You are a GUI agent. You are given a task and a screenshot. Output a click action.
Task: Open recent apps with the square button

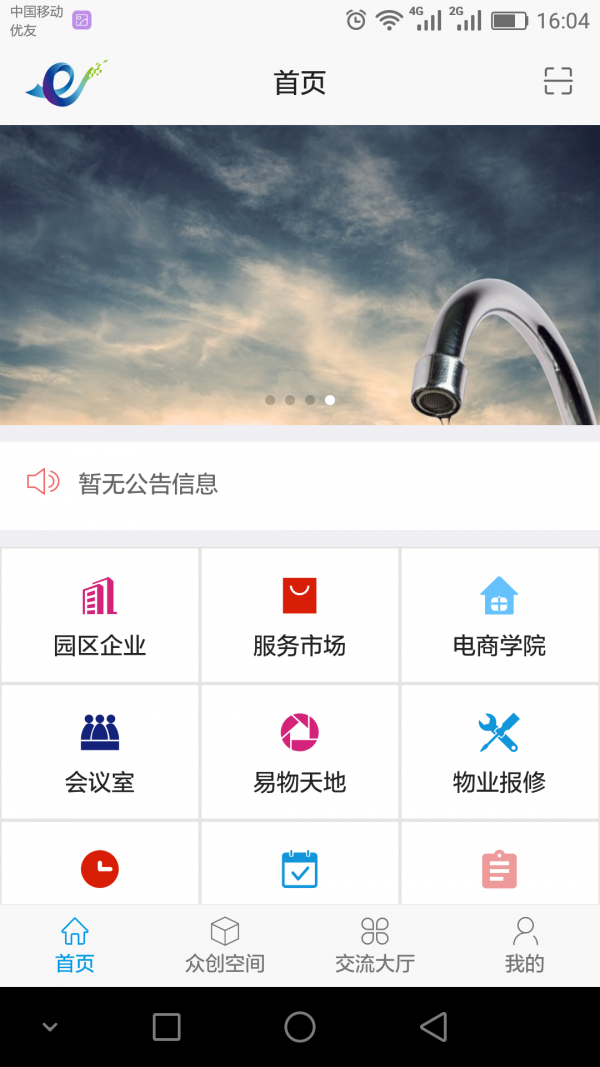tap(166, 1026)
